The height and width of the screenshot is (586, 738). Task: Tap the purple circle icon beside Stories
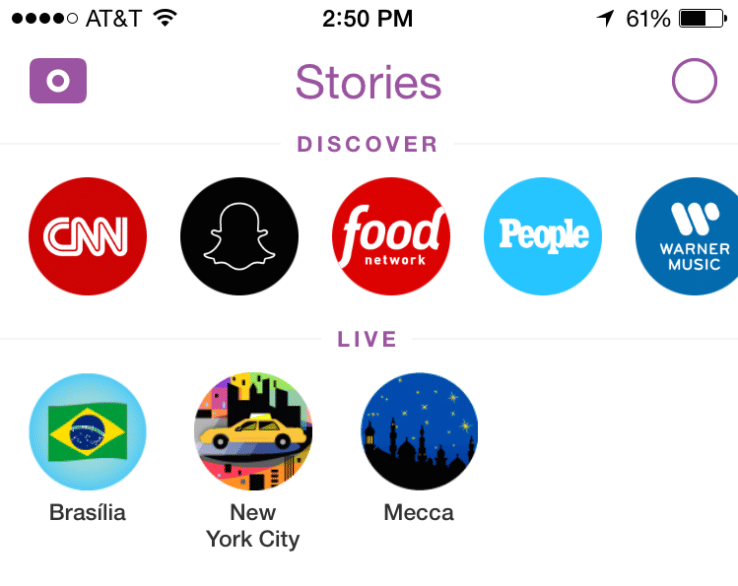click(694, 81)
